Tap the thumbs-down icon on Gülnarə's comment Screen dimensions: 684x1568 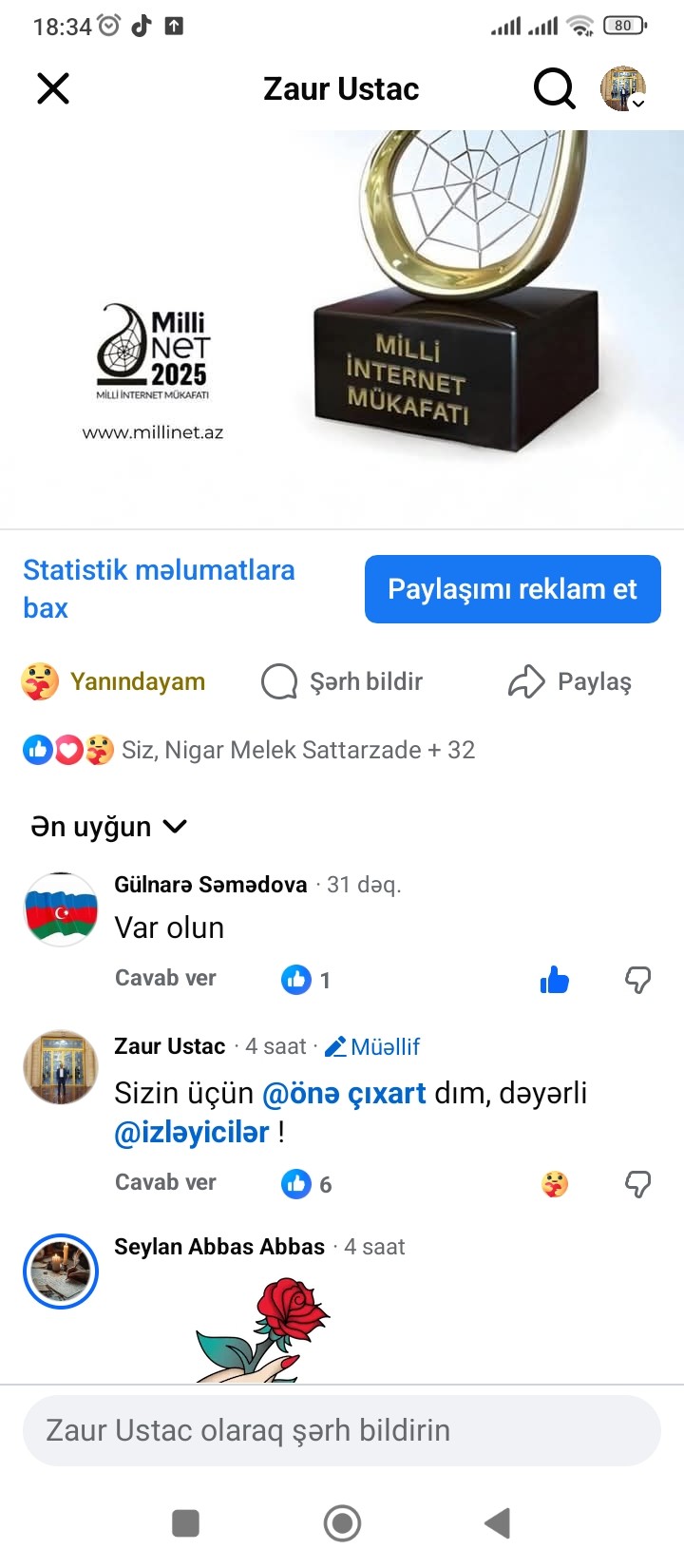click(x=637, y=980)
